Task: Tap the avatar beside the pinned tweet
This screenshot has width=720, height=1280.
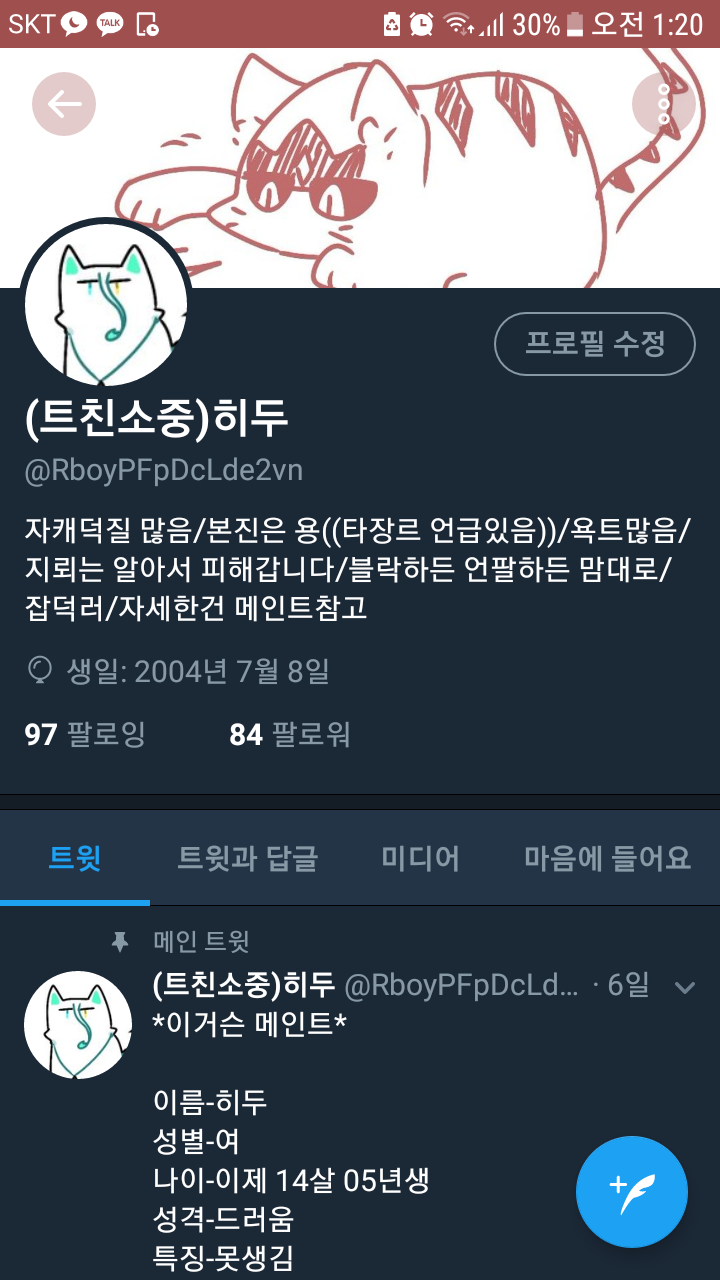Action: 78,1024
